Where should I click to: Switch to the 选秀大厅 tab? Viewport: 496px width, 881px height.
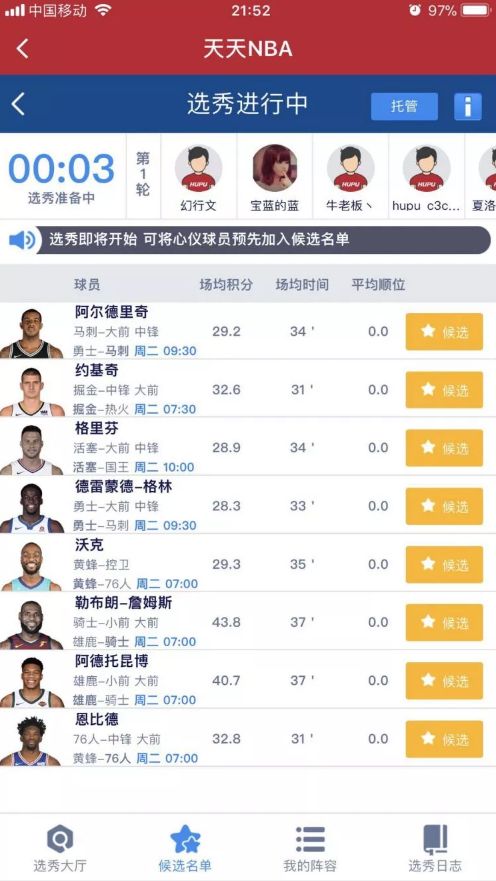pos(60,848)
